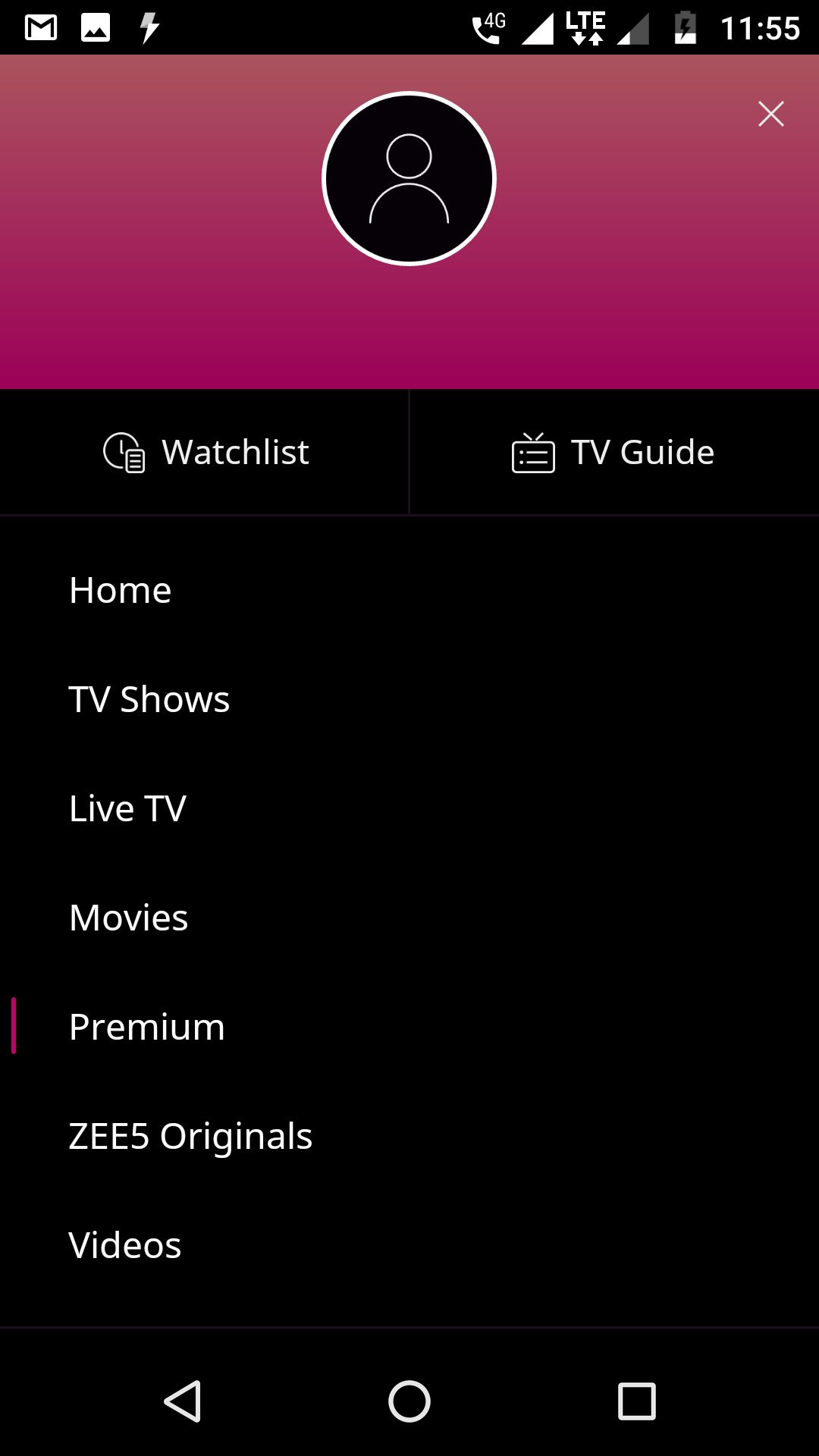
Task: Tap the system back button
Action: click(182, 1401)
